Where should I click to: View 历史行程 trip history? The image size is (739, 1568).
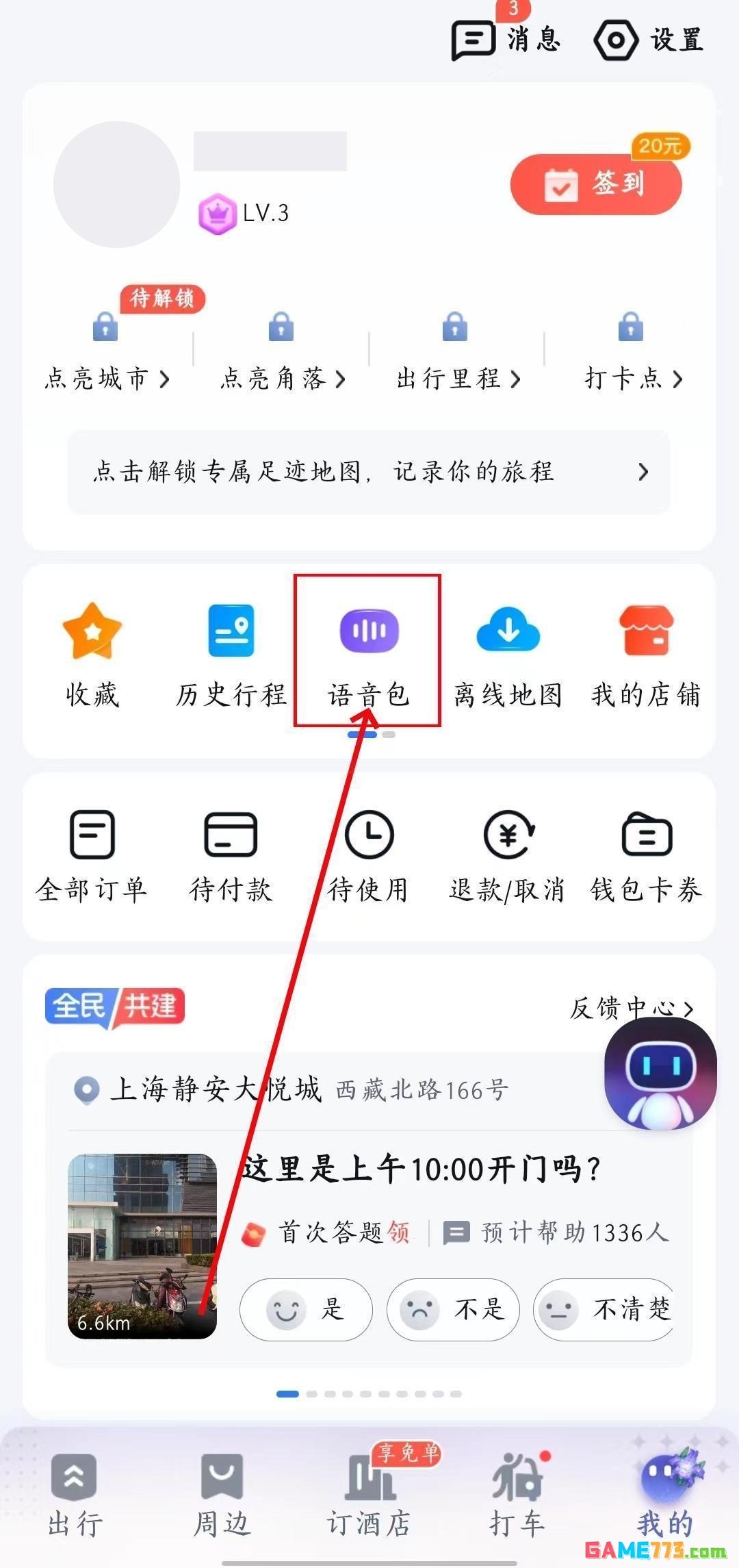pyautogui.click(x=231, y=654)
